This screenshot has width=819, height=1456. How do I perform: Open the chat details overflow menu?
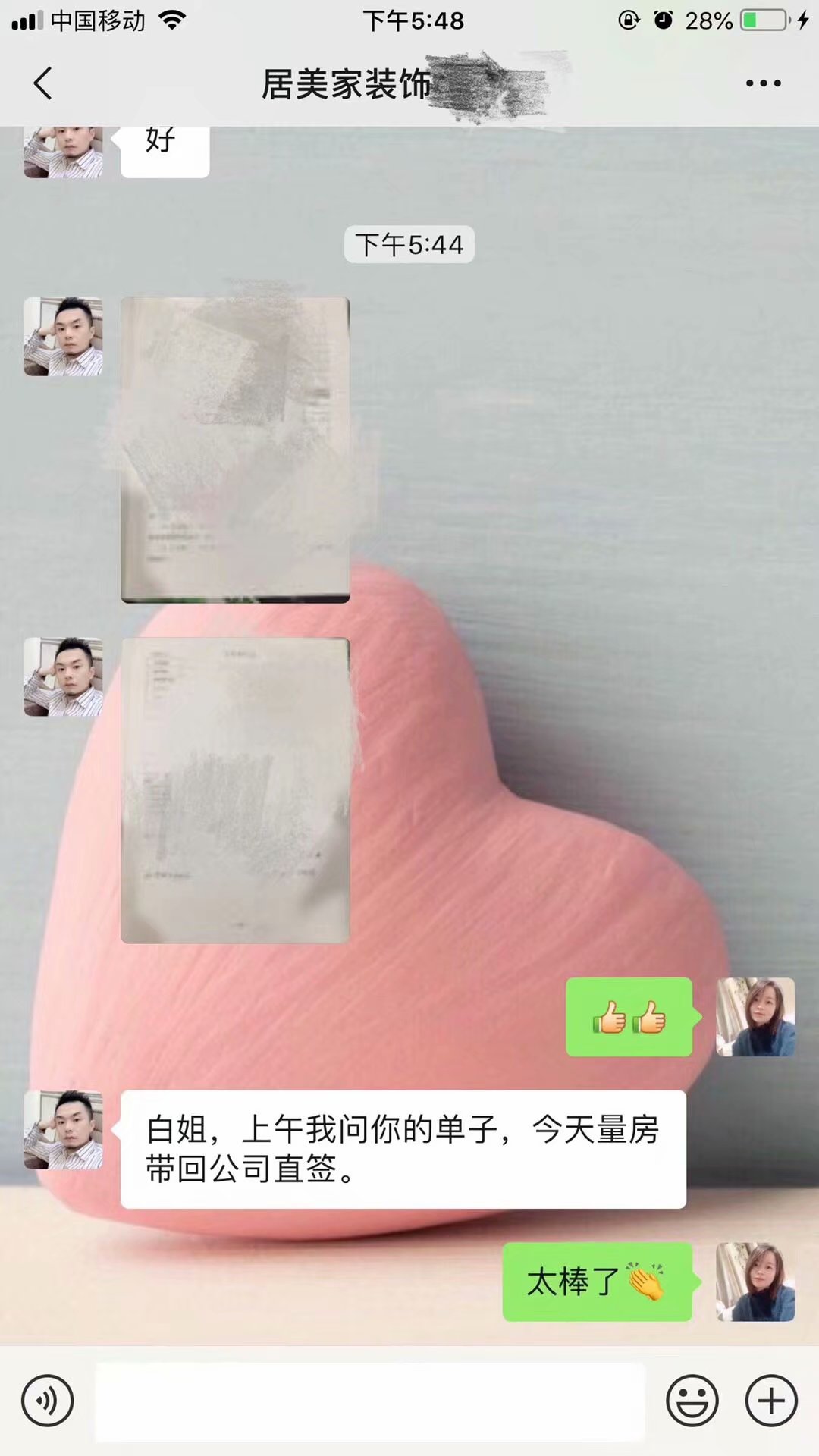click(x=763, y=83)
